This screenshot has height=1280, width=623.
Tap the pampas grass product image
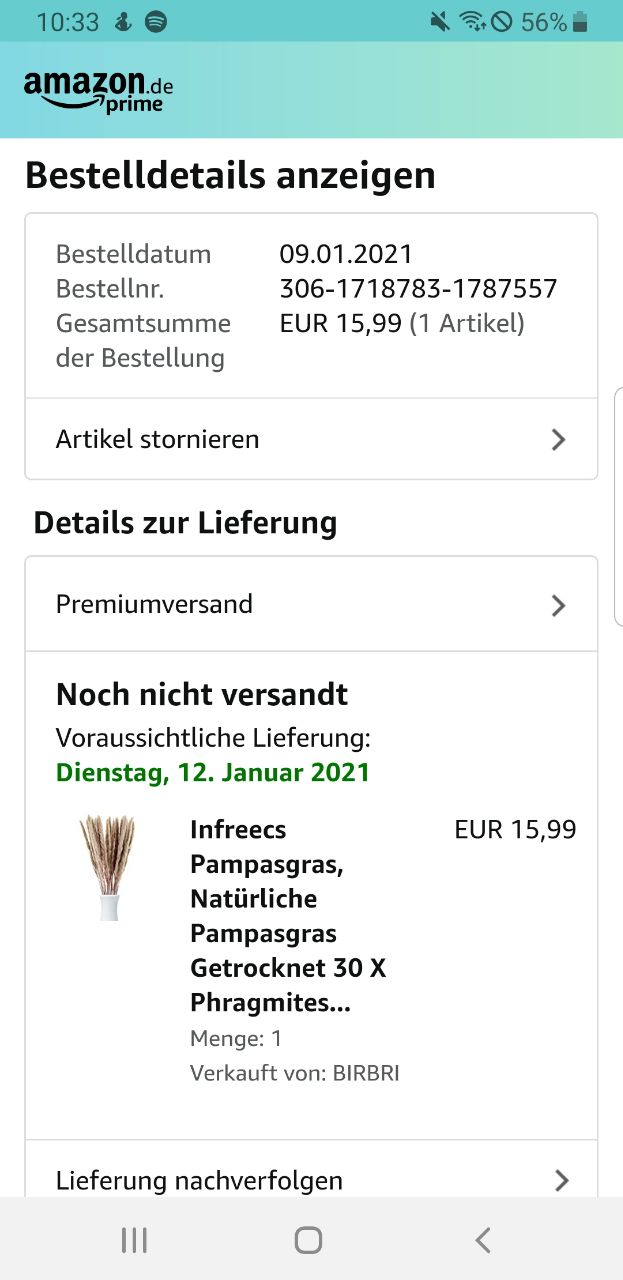click(x=107, y=867)
